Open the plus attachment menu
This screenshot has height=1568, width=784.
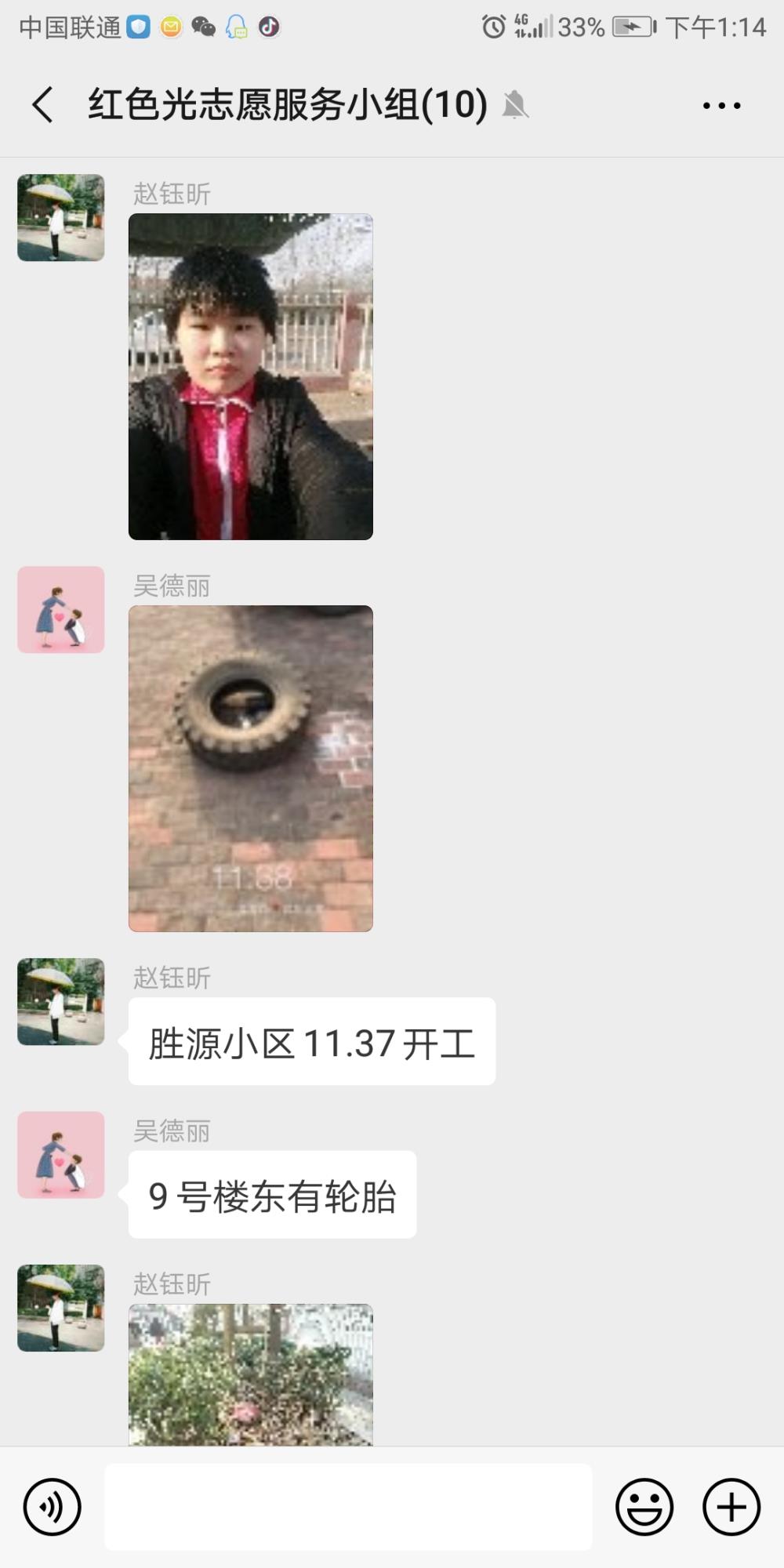[x=731, y=1507]
